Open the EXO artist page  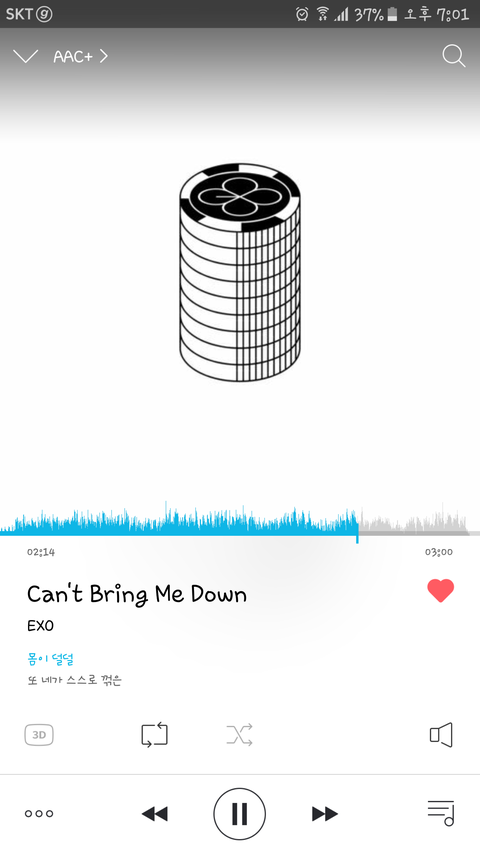click(40, 626)
